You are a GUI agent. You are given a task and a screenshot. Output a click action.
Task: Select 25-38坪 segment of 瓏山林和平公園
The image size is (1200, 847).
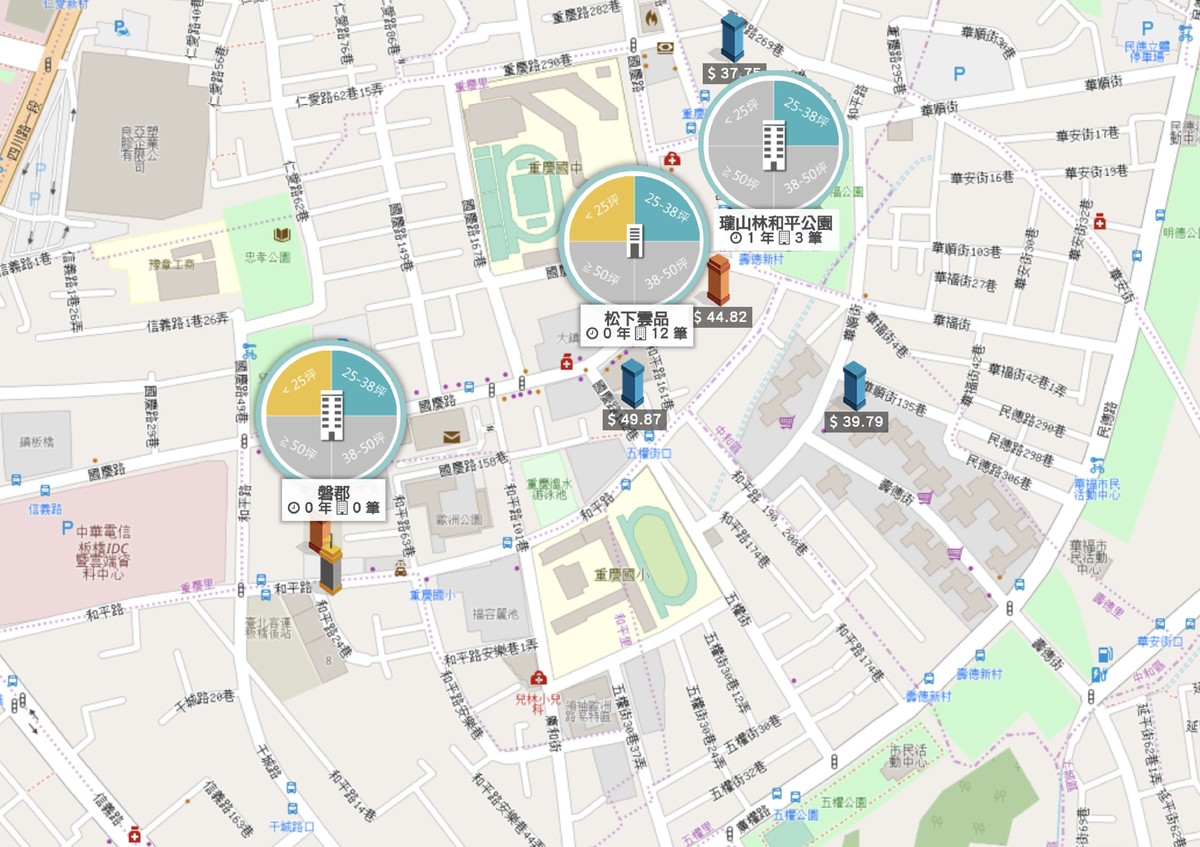coord(804,111)
